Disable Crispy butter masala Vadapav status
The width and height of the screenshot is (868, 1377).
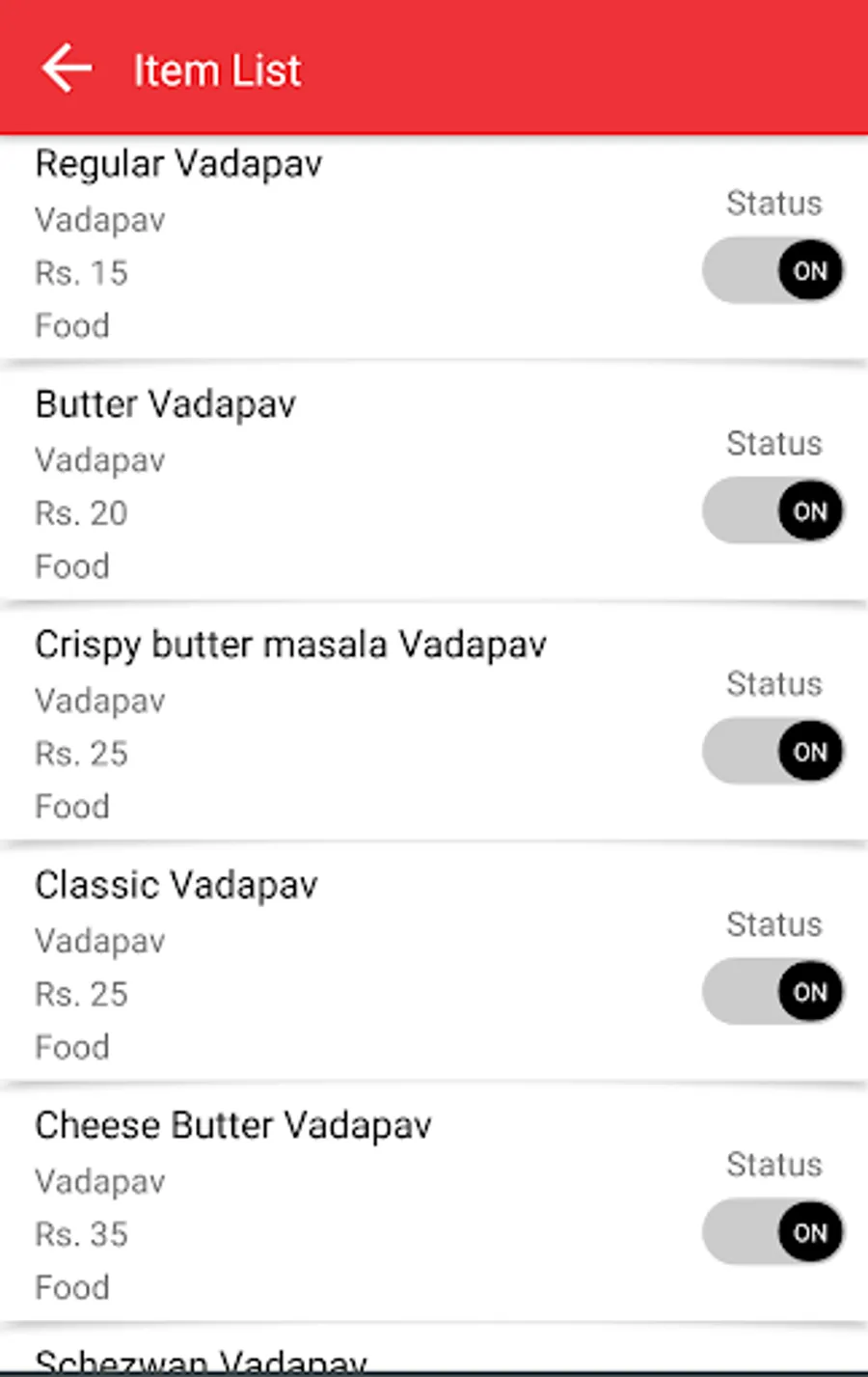pos(773,752)
